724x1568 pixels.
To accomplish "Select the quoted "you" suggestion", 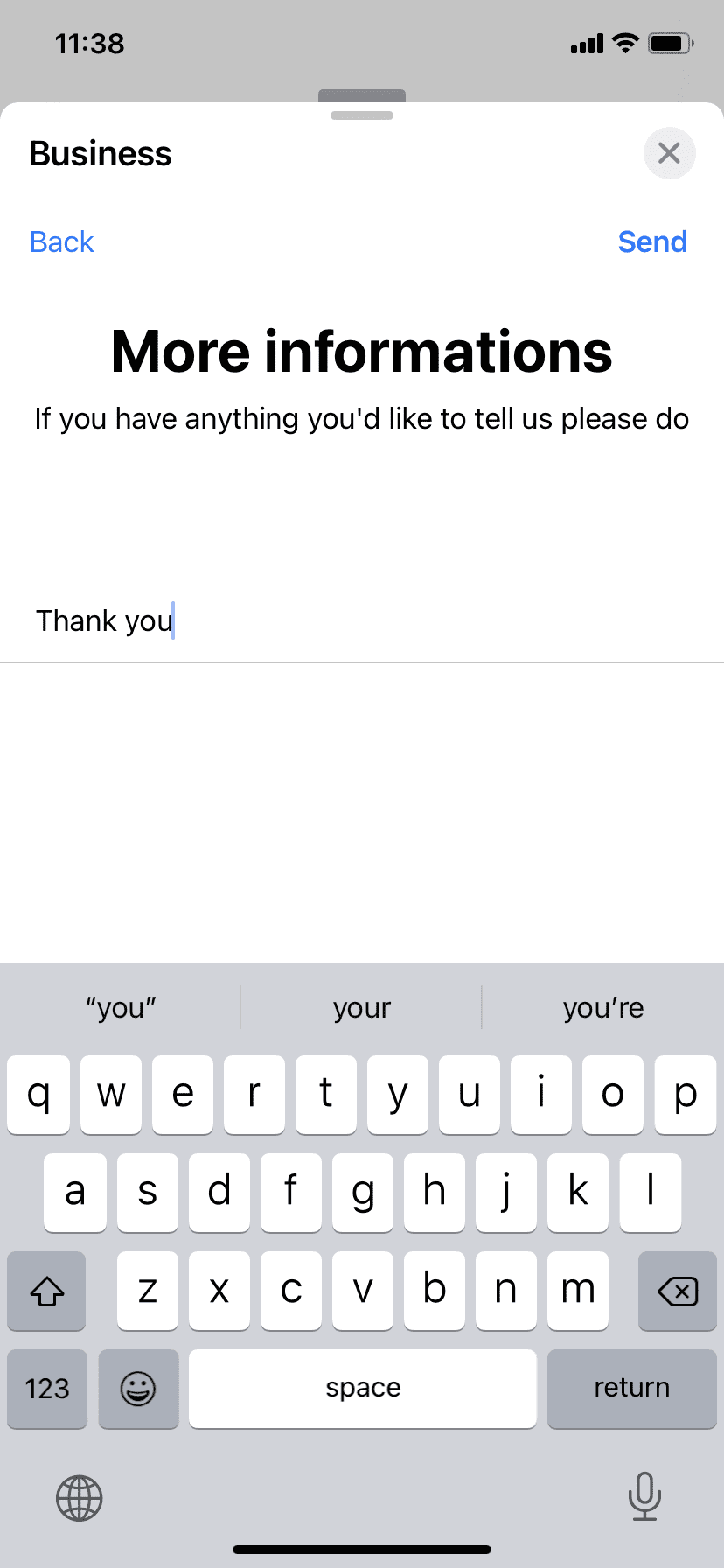I will pos(121,1008).
